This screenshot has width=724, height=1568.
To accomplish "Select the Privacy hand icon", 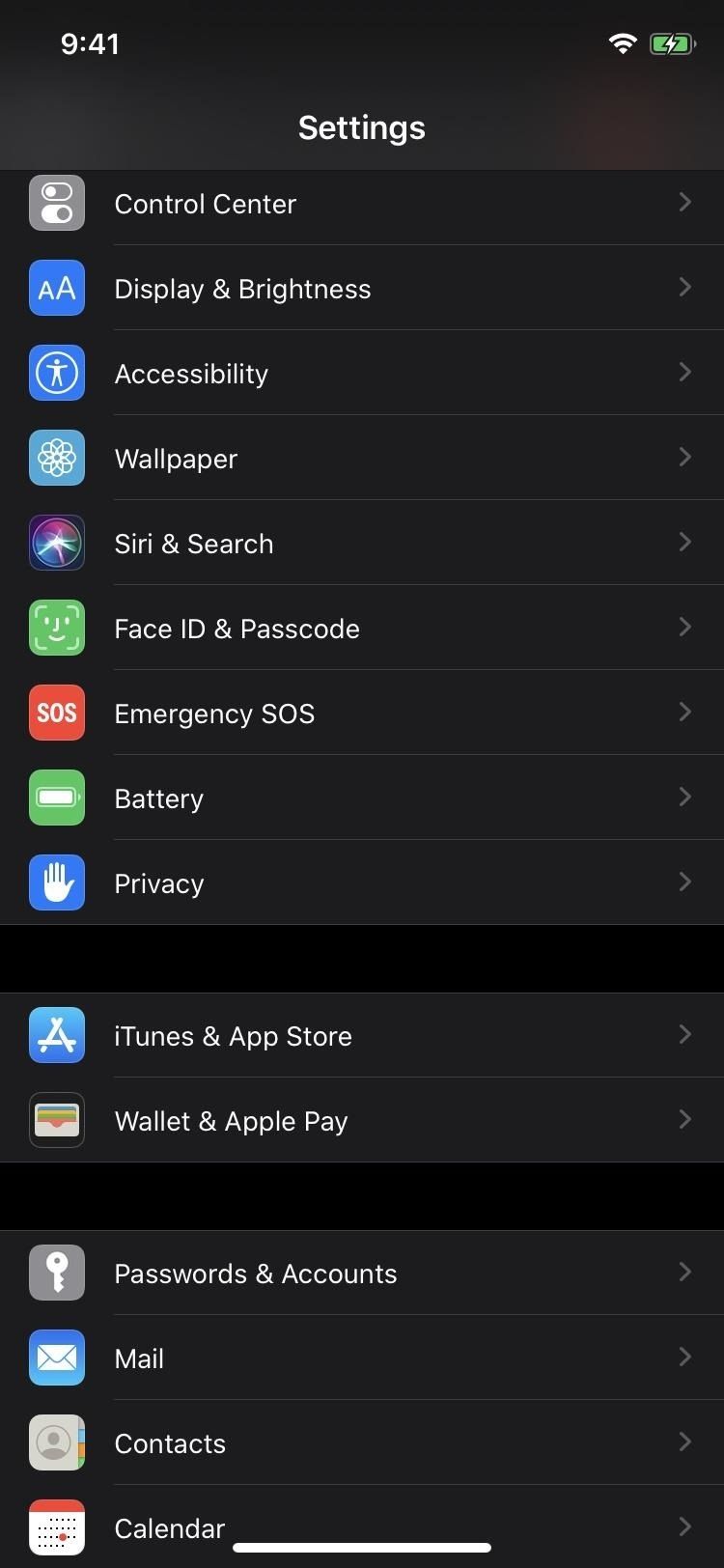I will (57, 882).
